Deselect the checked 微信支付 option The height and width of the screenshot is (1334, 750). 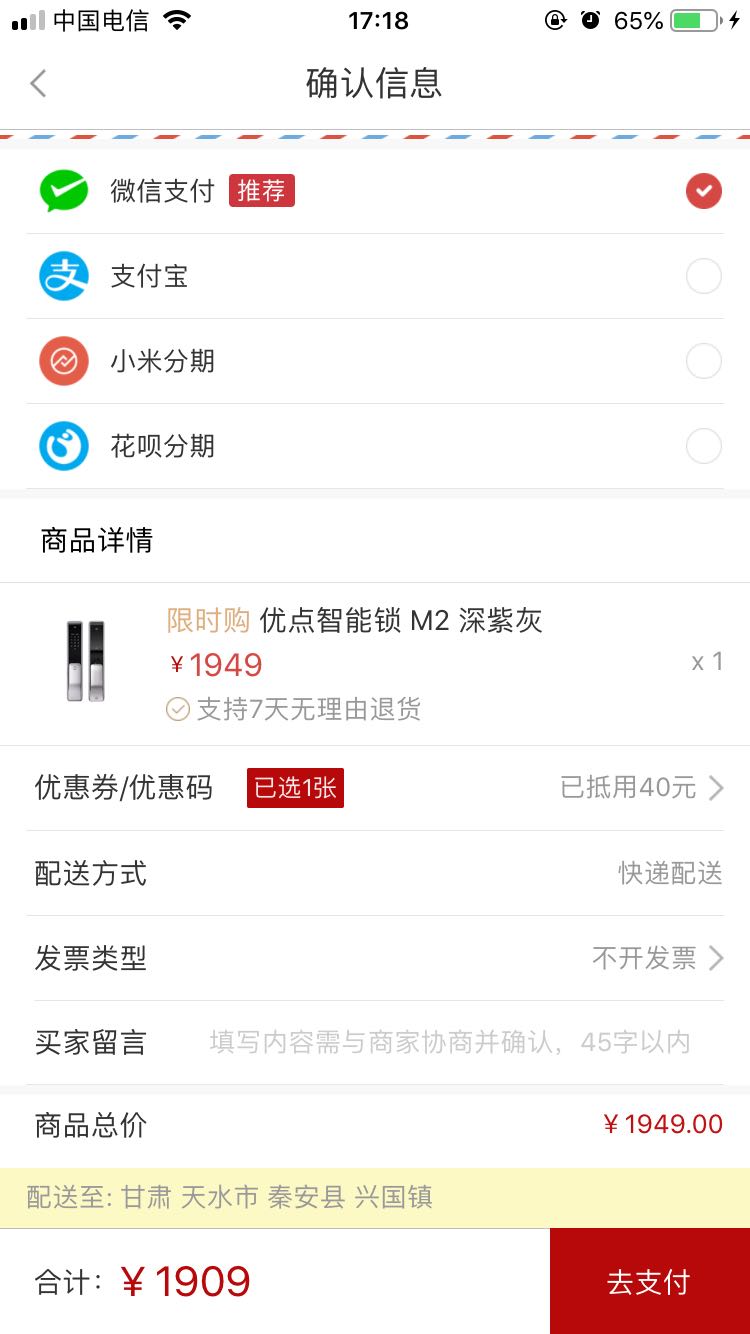pyautogui.click(x=703, y=190)
